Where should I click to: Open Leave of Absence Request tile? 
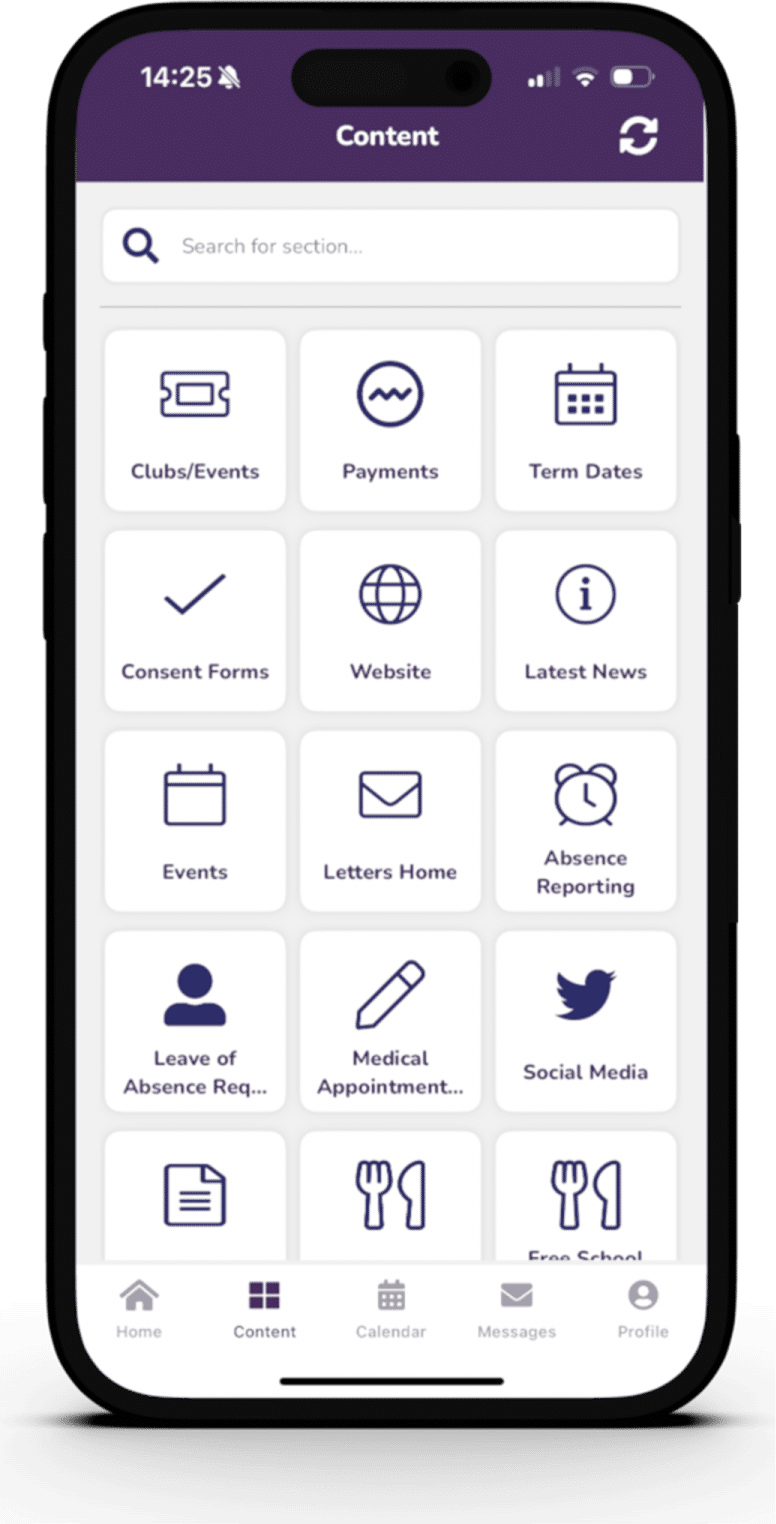tap(195, 1020)
